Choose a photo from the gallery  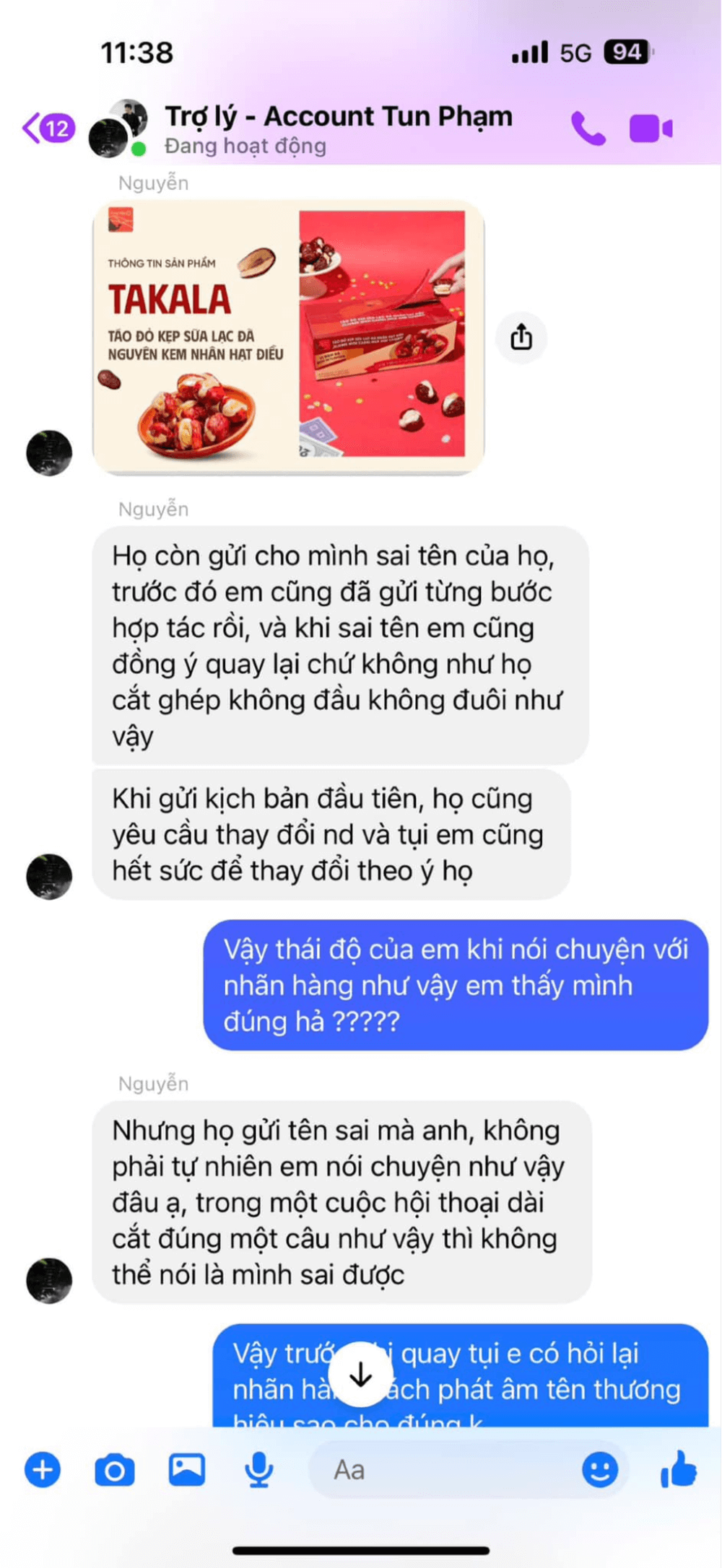(186, 1470)
